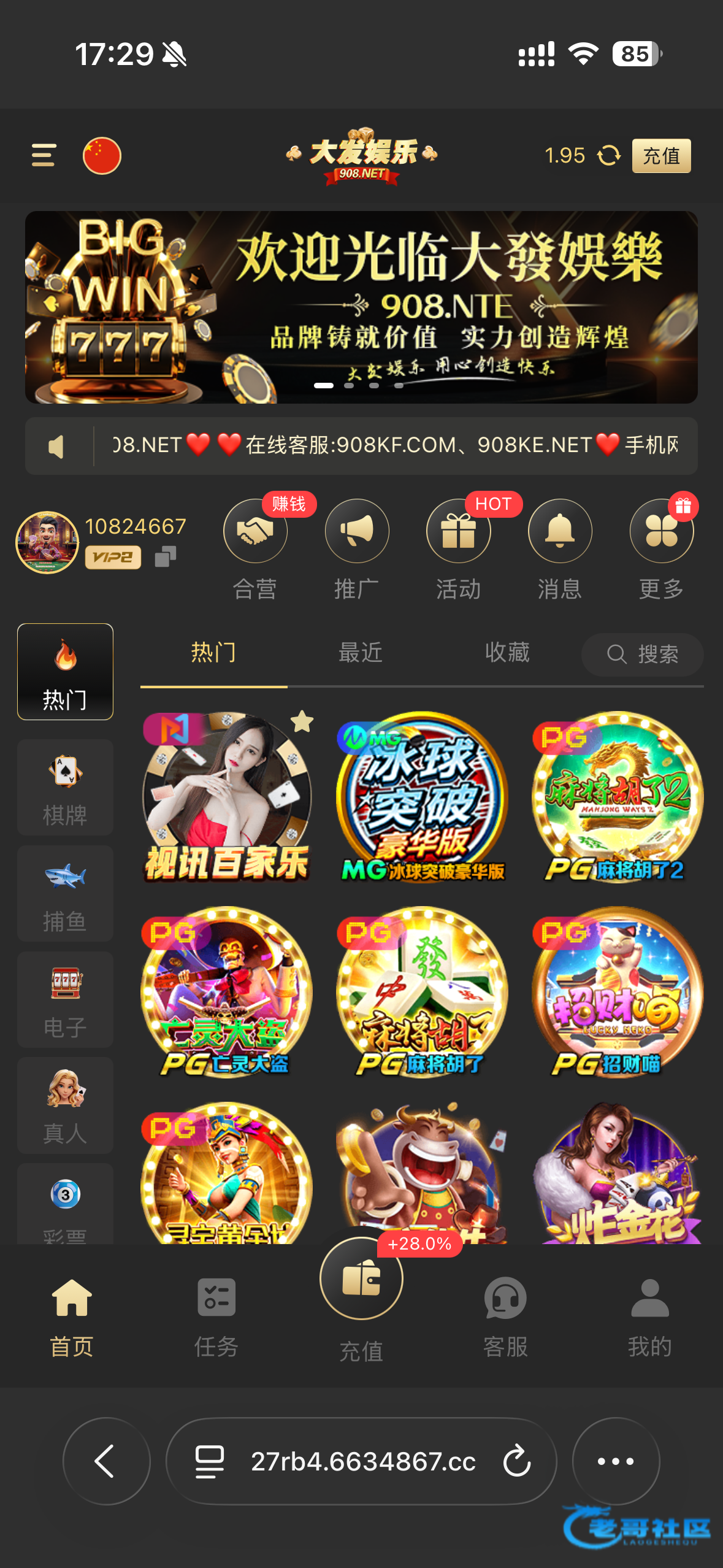Screen dimensions: 723x1568
Task: Open 消息 notifications bell
Action: (560, 531)
